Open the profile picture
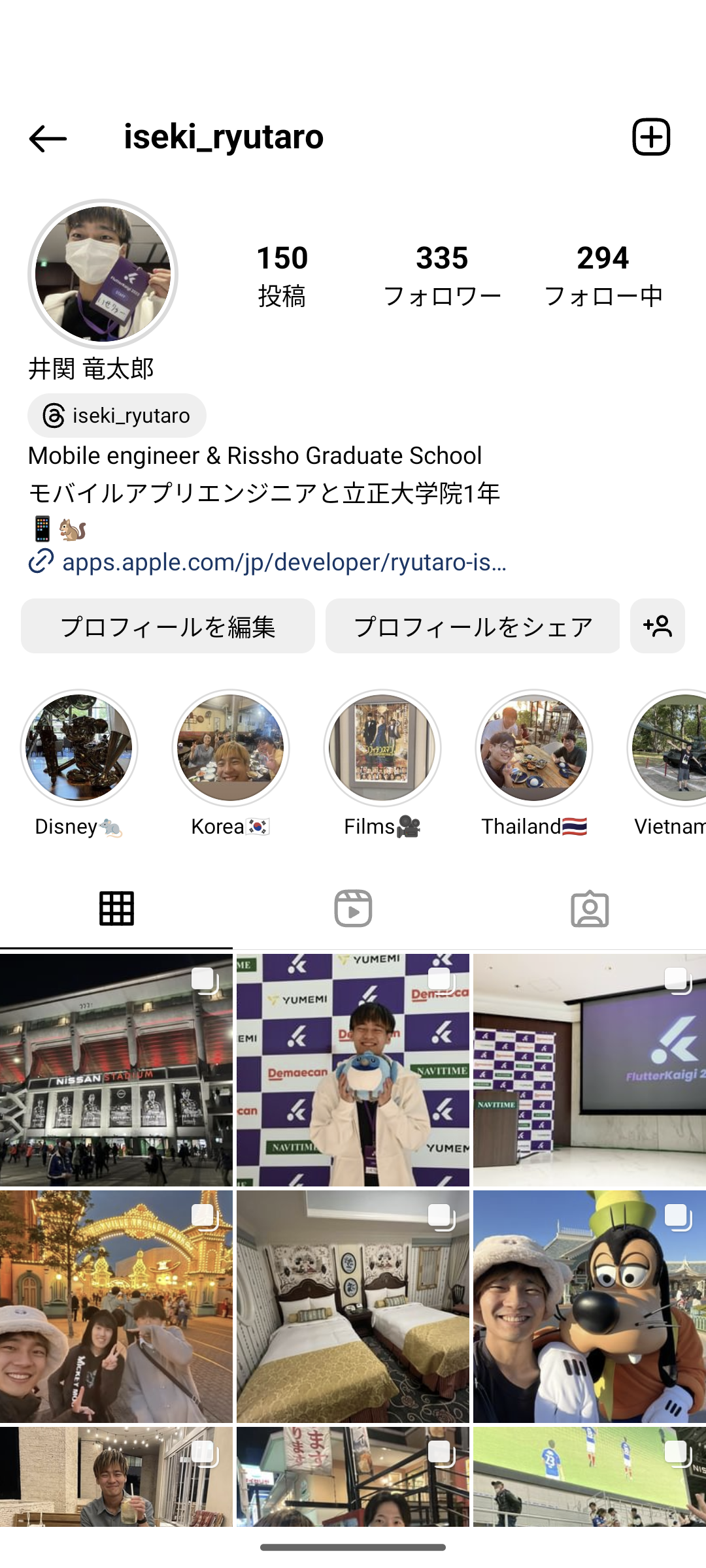 103,274
